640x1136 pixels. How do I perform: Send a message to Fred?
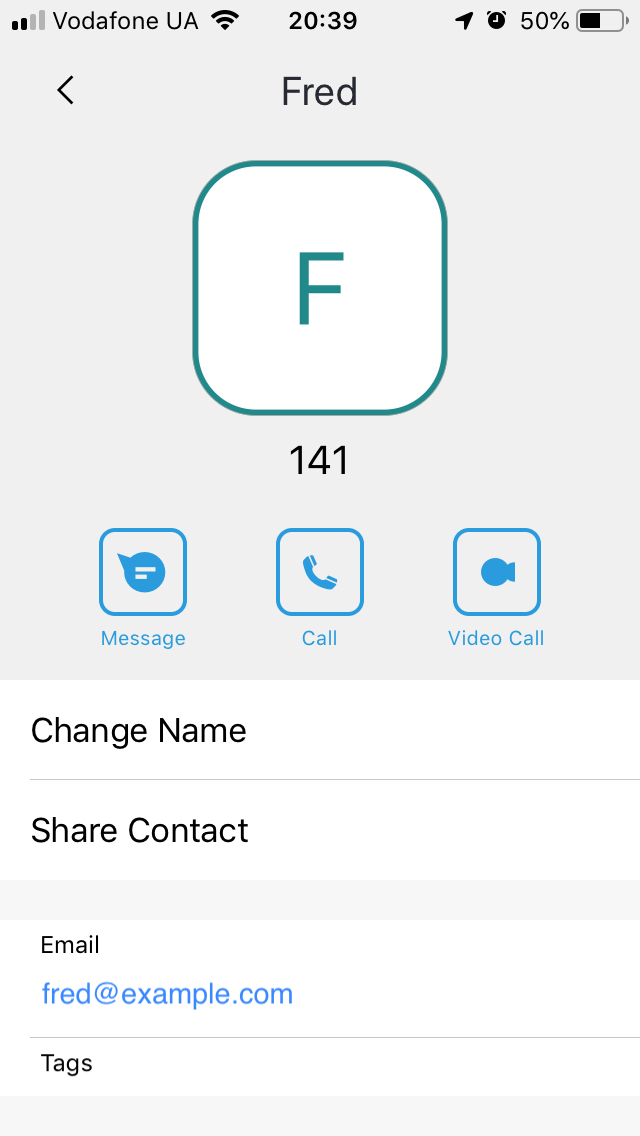tap(143, 572)
